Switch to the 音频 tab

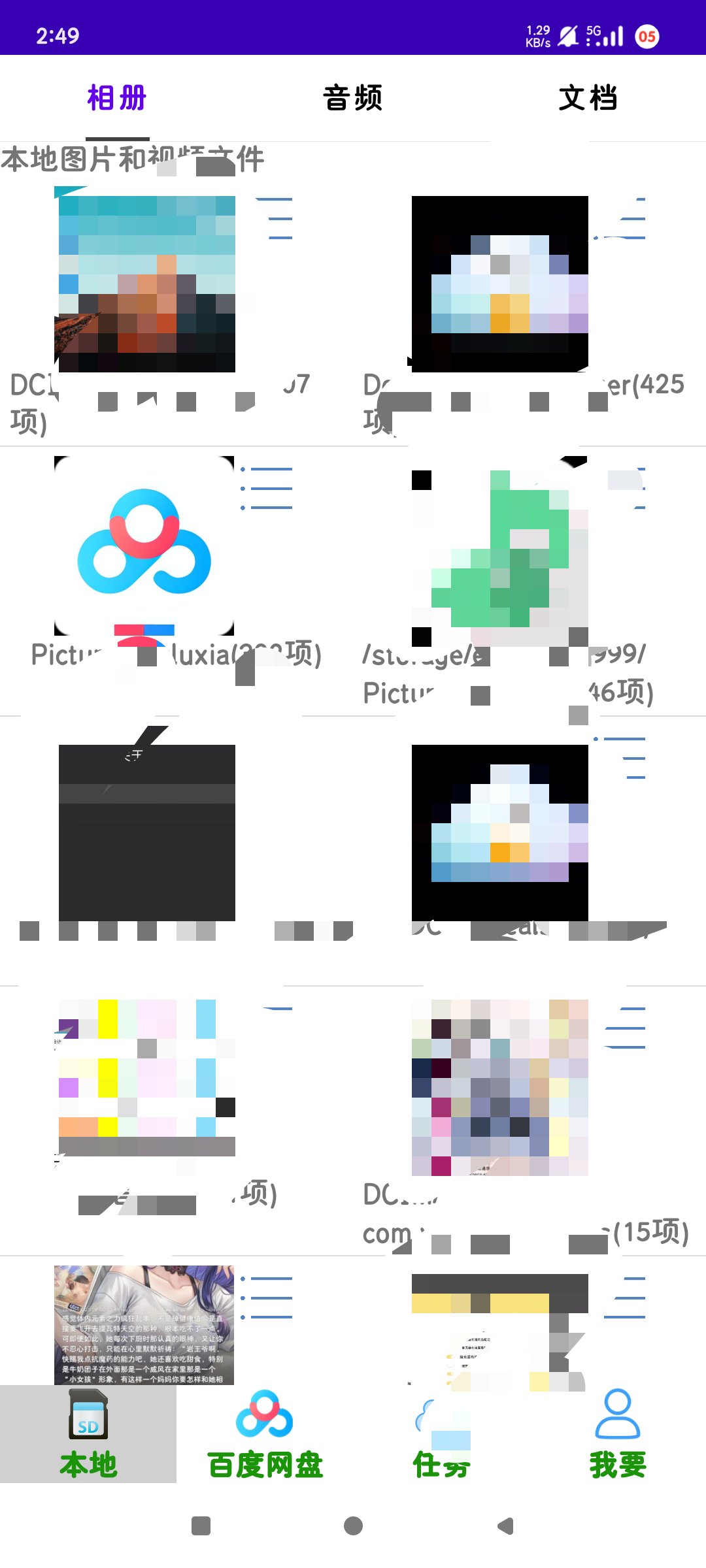point(352,98)
